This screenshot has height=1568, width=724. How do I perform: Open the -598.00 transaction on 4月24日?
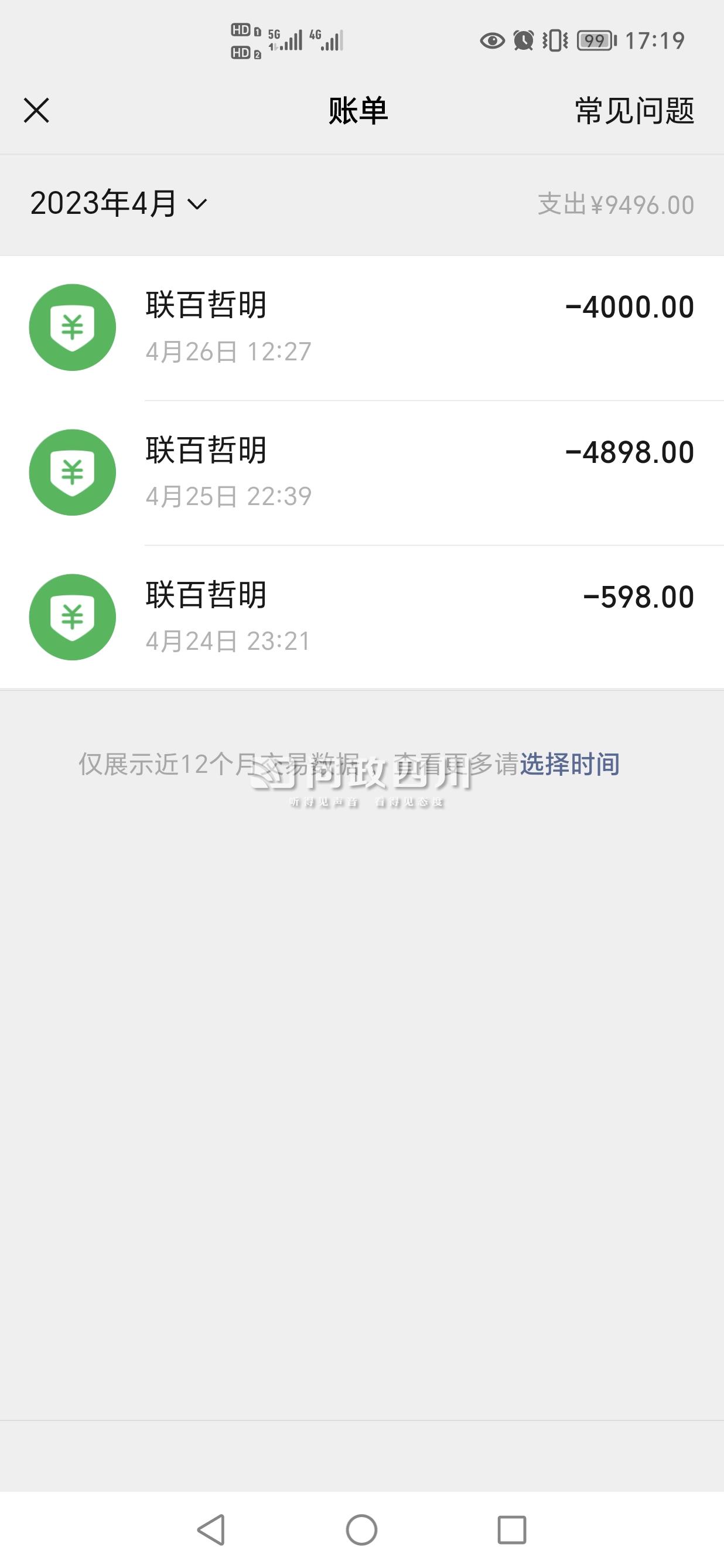click(x=362, y=617)
